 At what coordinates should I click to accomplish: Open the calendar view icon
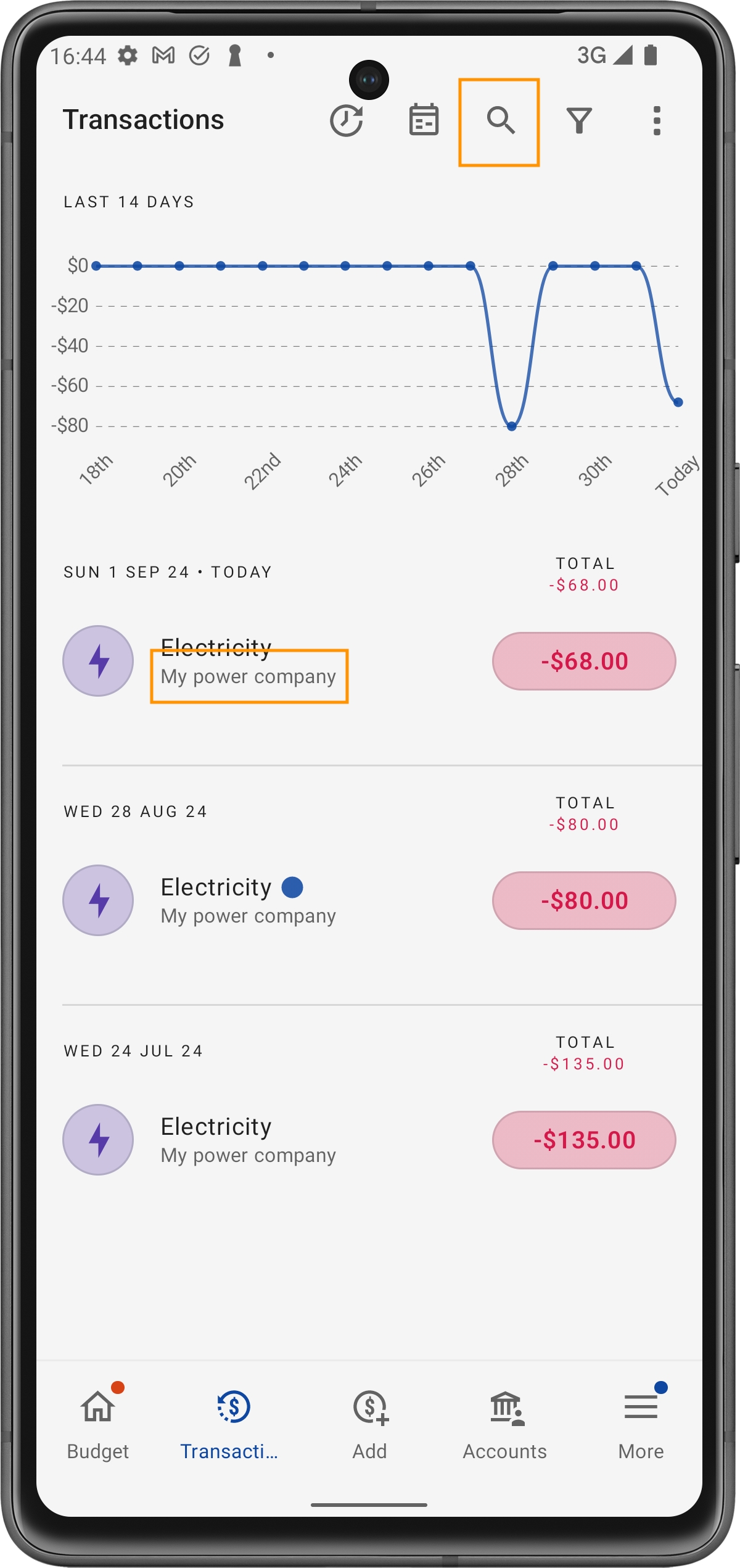pos(424,120)
